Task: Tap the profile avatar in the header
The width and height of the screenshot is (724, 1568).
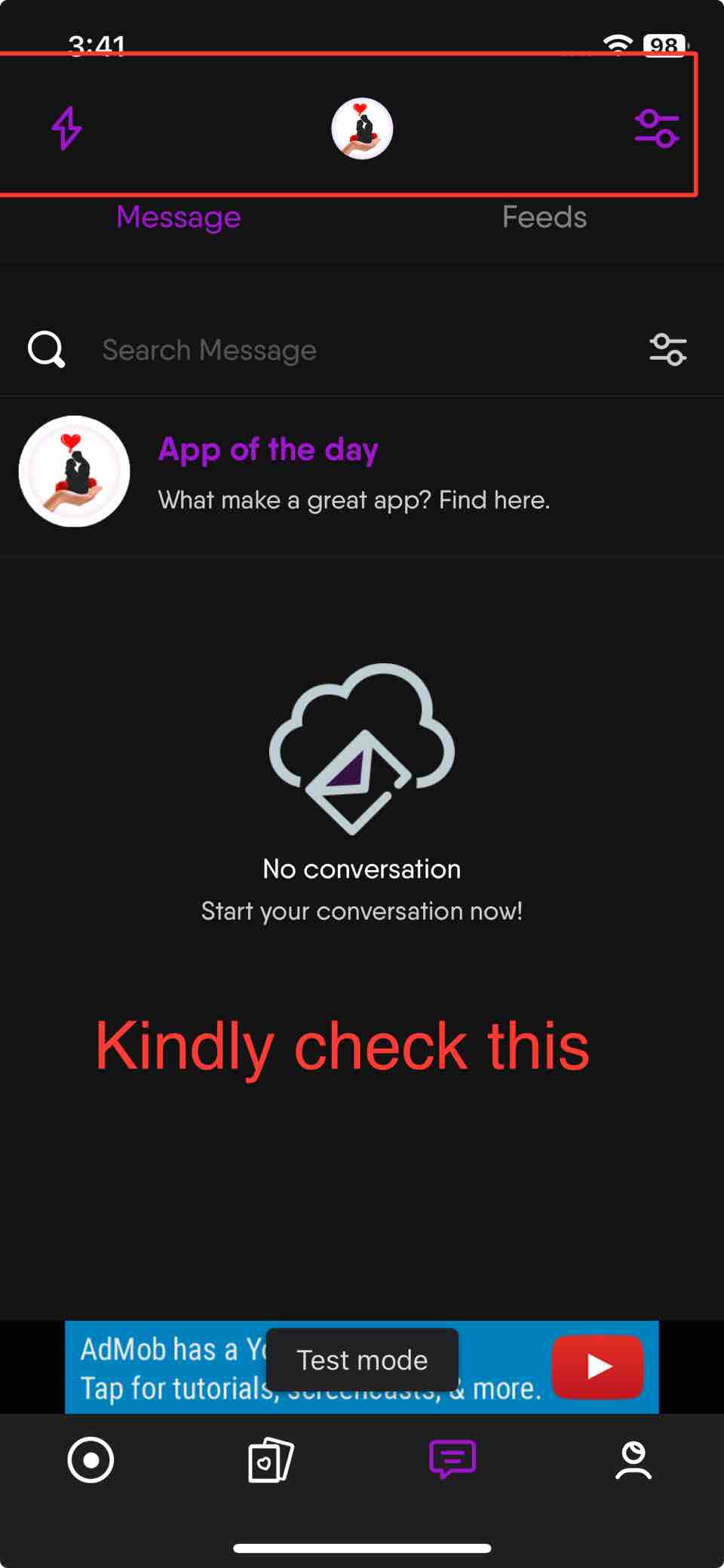Action: point(362,128)
